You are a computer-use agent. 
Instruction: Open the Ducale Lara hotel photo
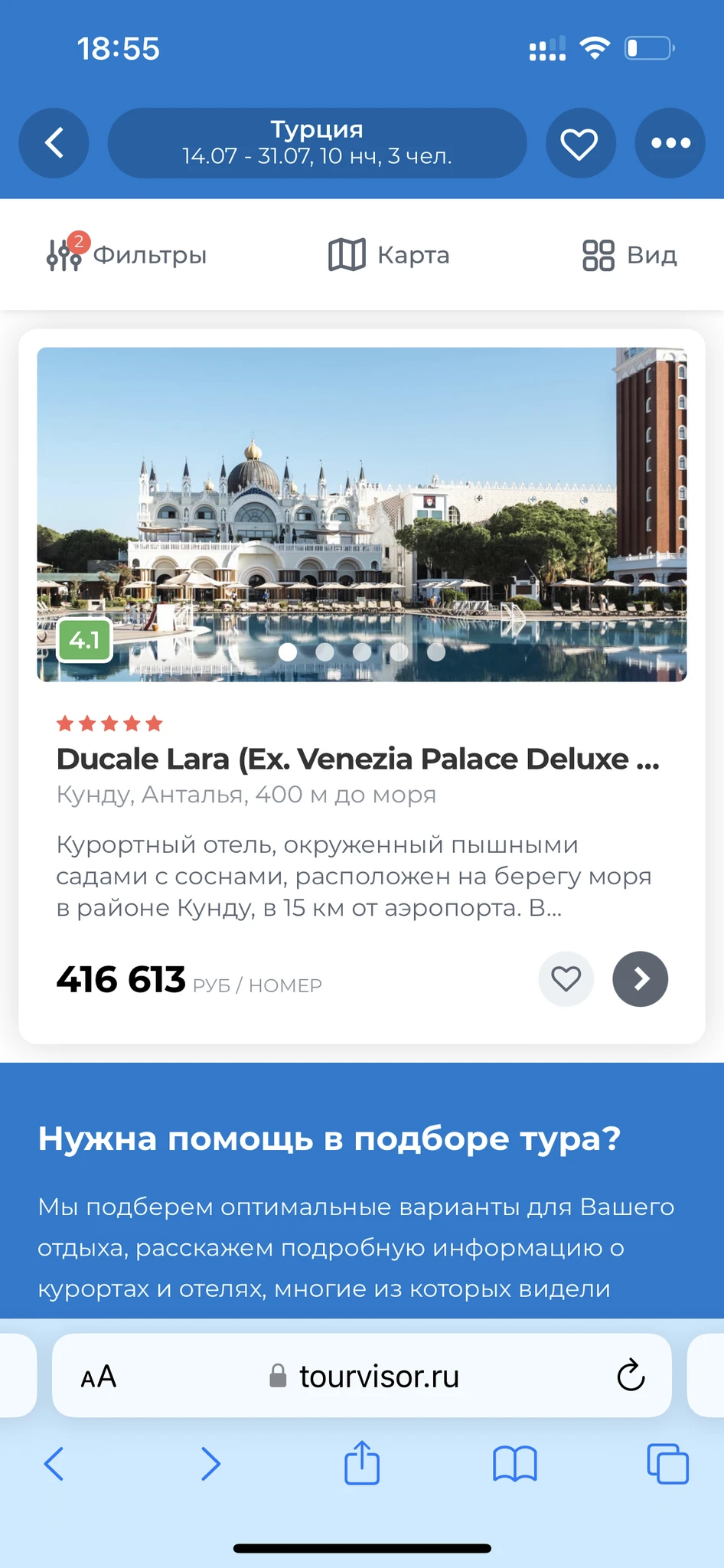(361, 513)
